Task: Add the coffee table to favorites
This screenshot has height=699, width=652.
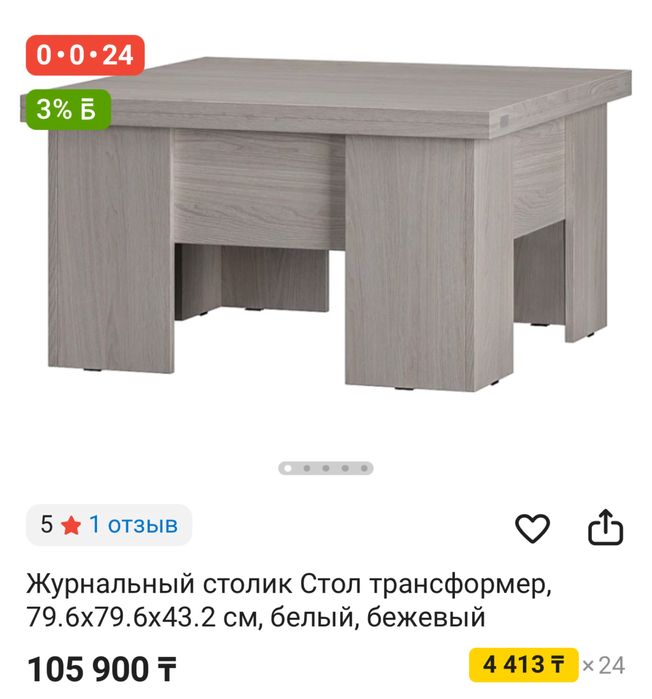Action: click(x=533, y=527)
